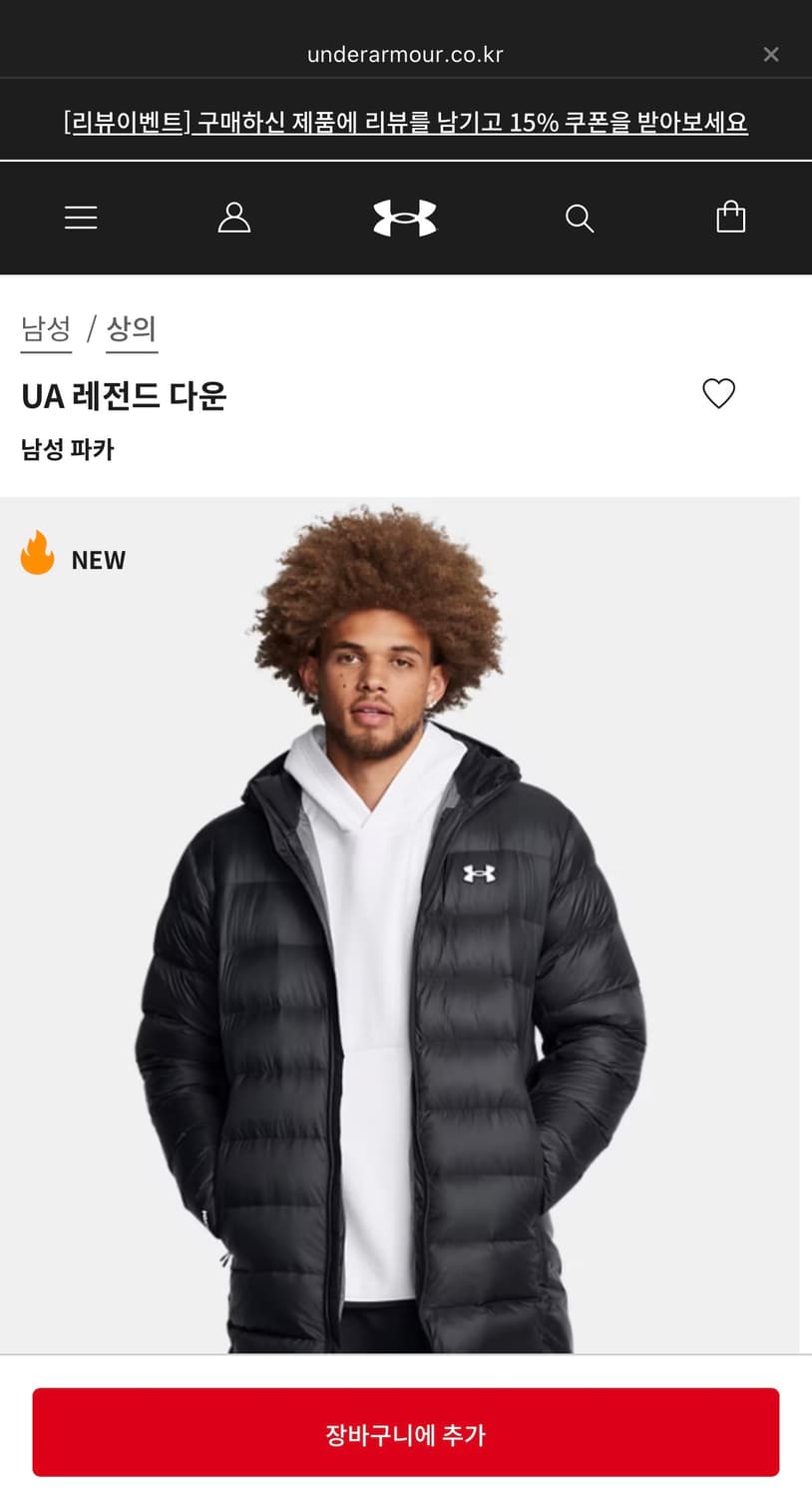
Task: Tap the fire NEW badge icon
Action: coord(37,555)
